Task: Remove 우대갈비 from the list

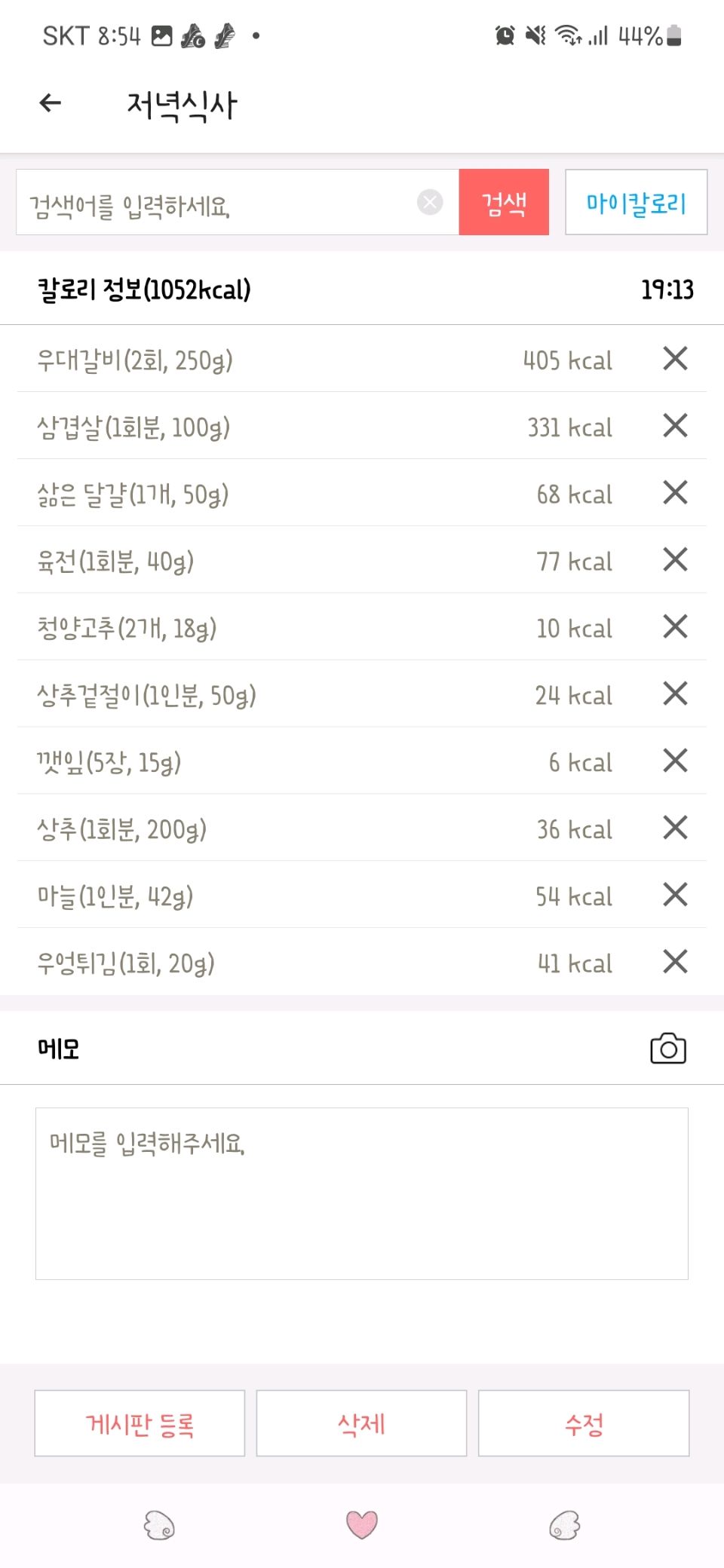Action: [675, 359]
